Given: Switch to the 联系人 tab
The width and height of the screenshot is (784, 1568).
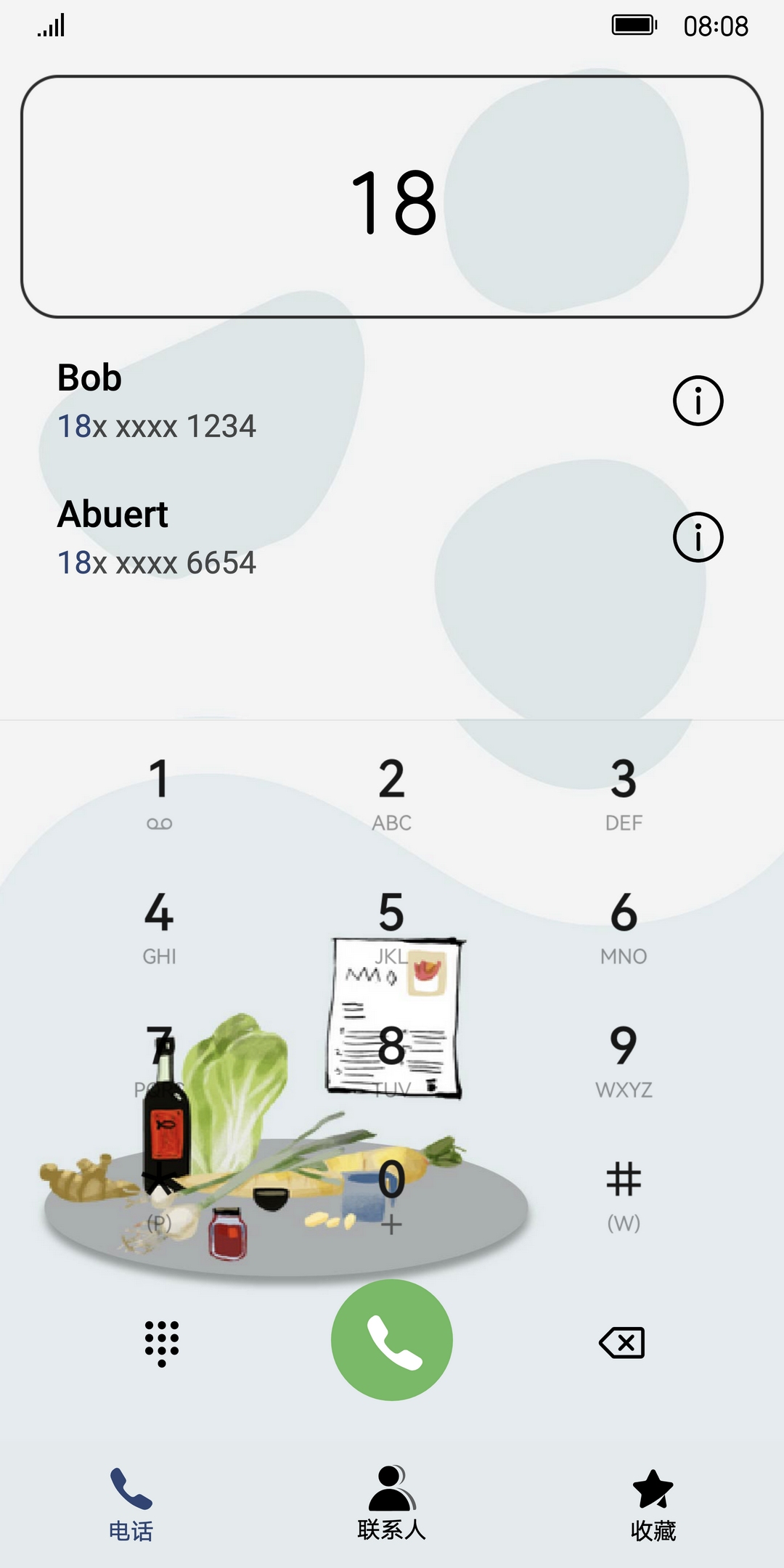Looking at the screenshot, I should point(391,1503).
